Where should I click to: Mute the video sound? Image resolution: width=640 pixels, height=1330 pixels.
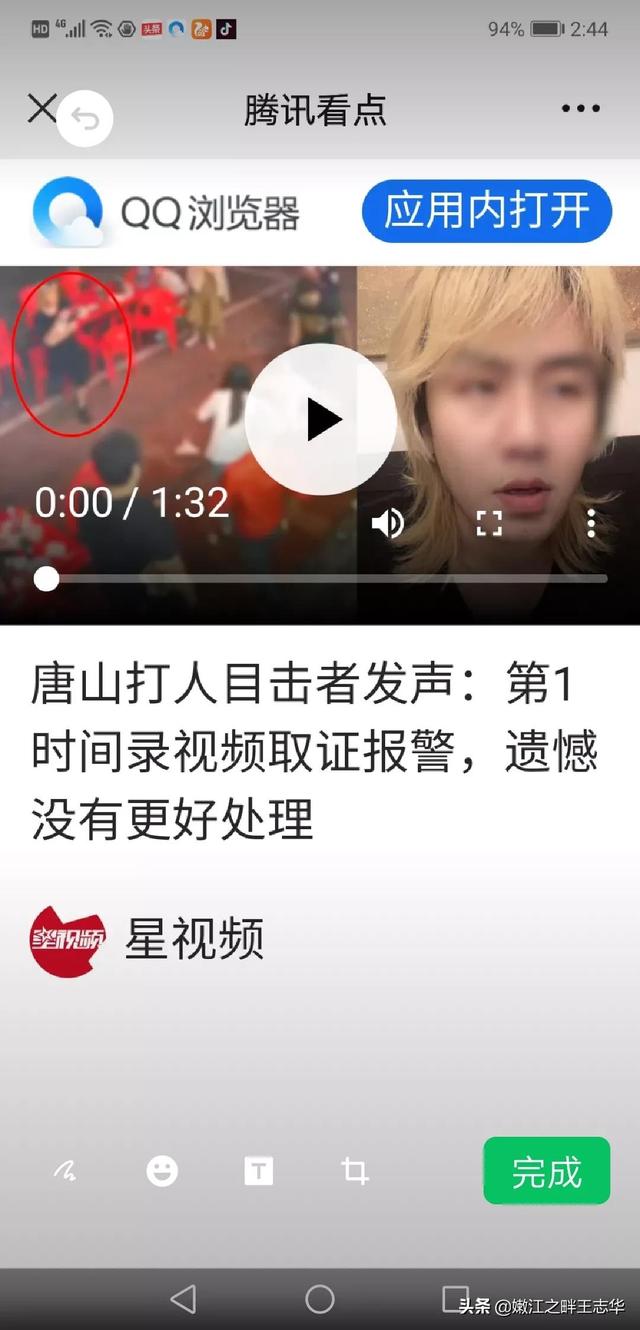[388, 523]
